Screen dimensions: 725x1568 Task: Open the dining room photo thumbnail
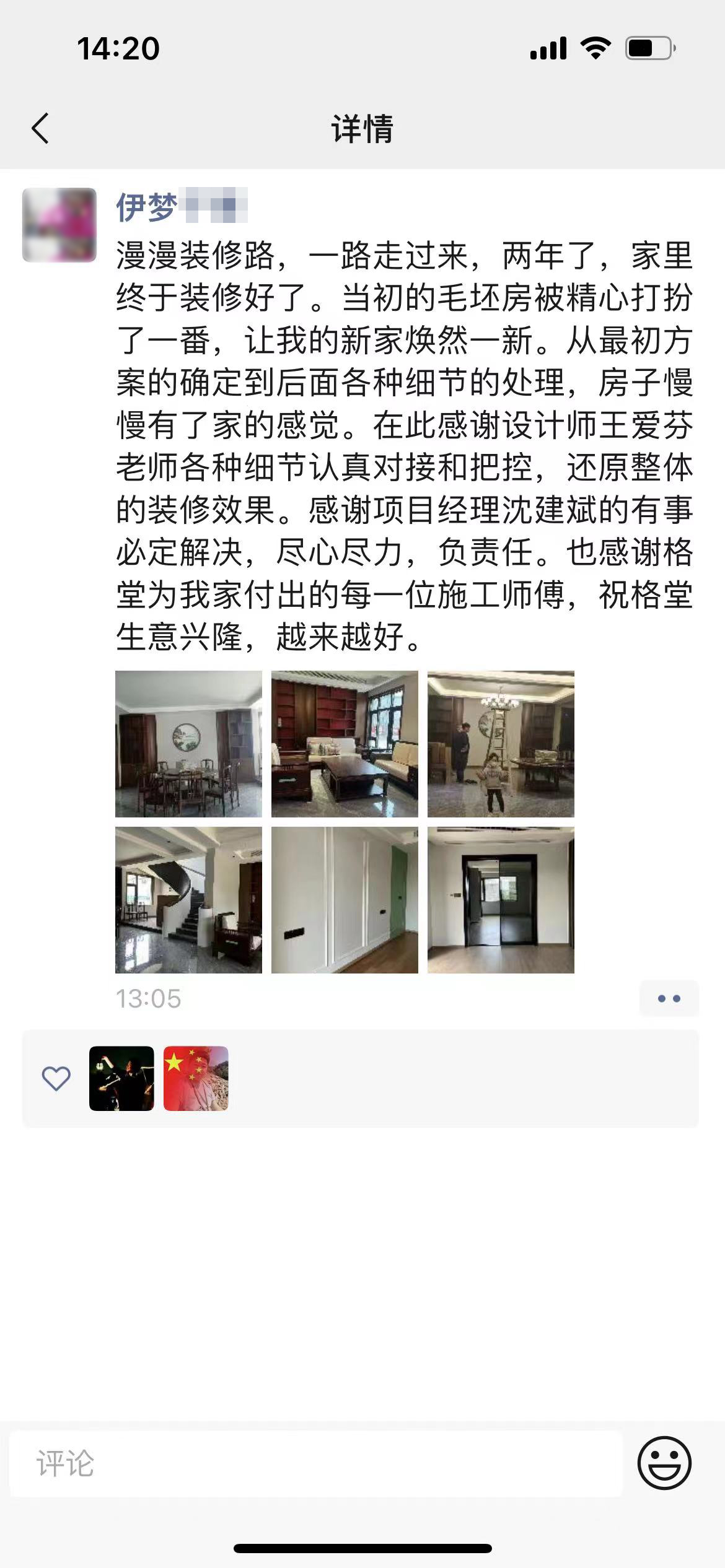(190, 743)
